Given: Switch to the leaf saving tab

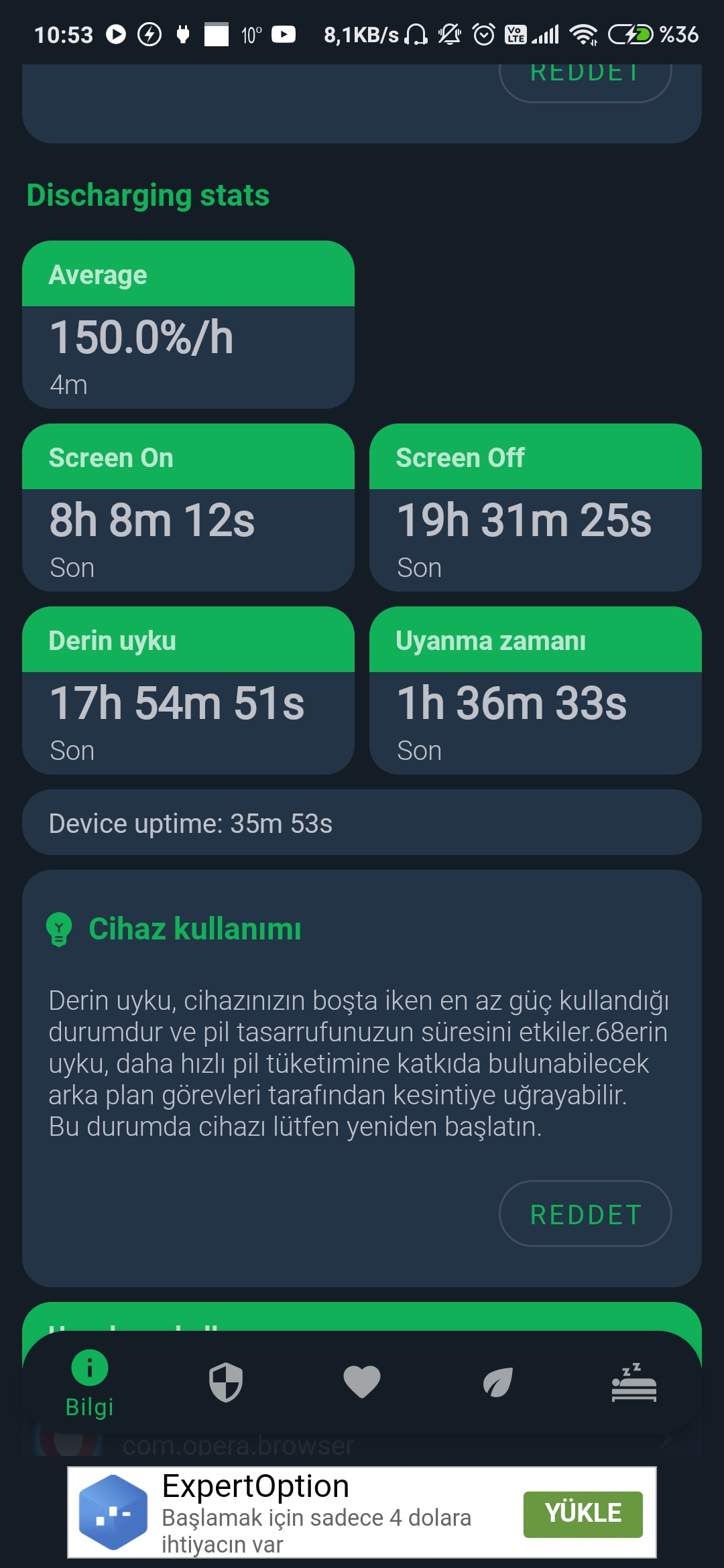Looking at the screenshot, I should tap(498, 1382).
